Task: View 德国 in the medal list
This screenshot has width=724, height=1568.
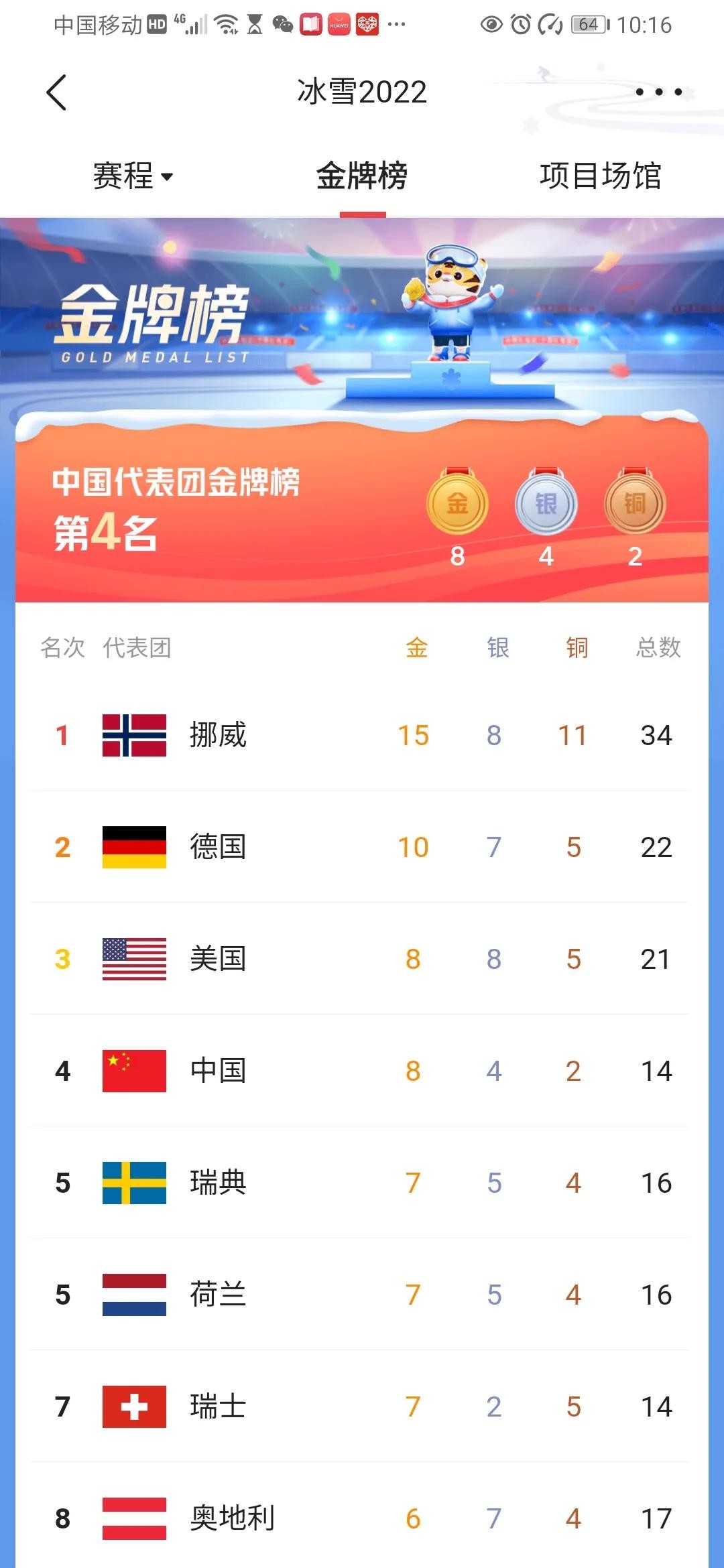Action: [362, 847]
